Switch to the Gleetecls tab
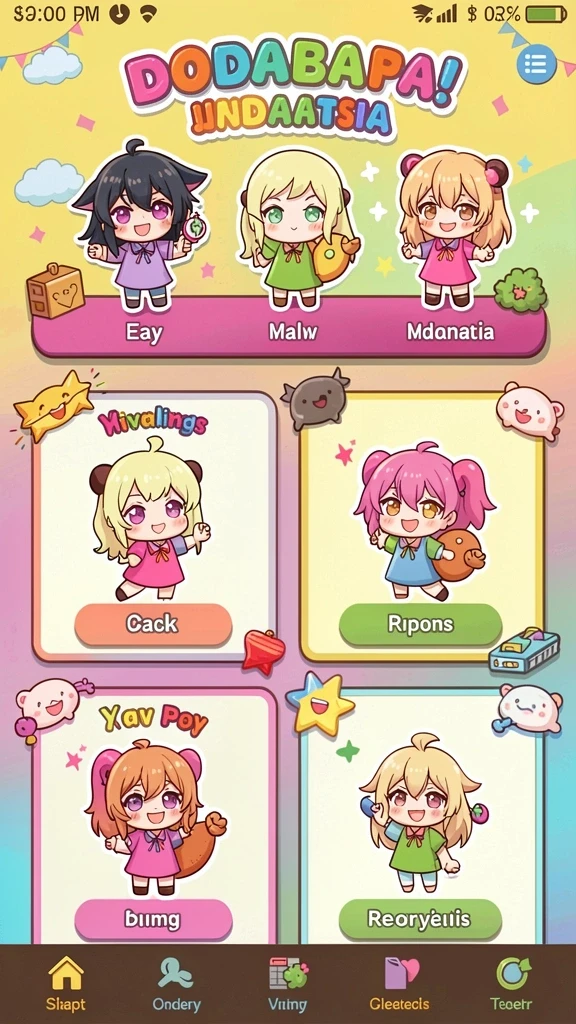The image size is (576, 1024). coord(399,984)
